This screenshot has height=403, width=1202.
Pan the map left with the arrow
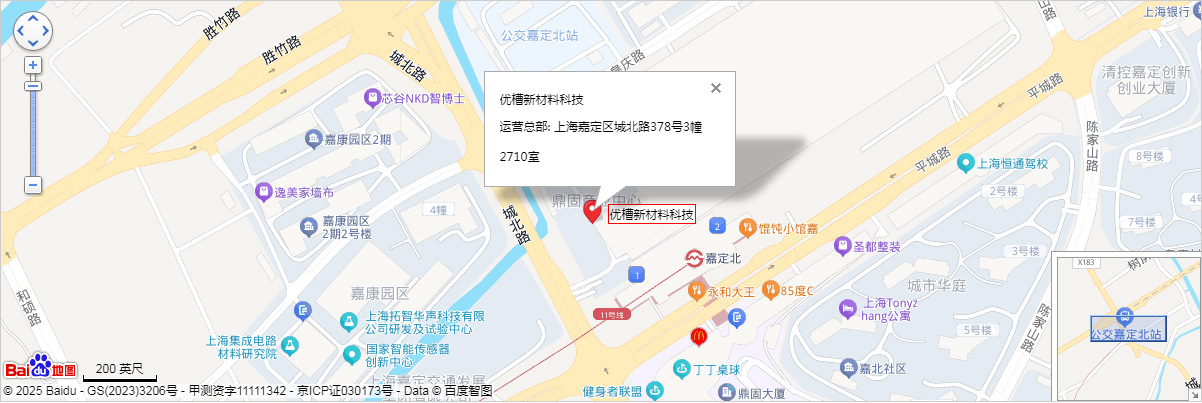point(20,31)
